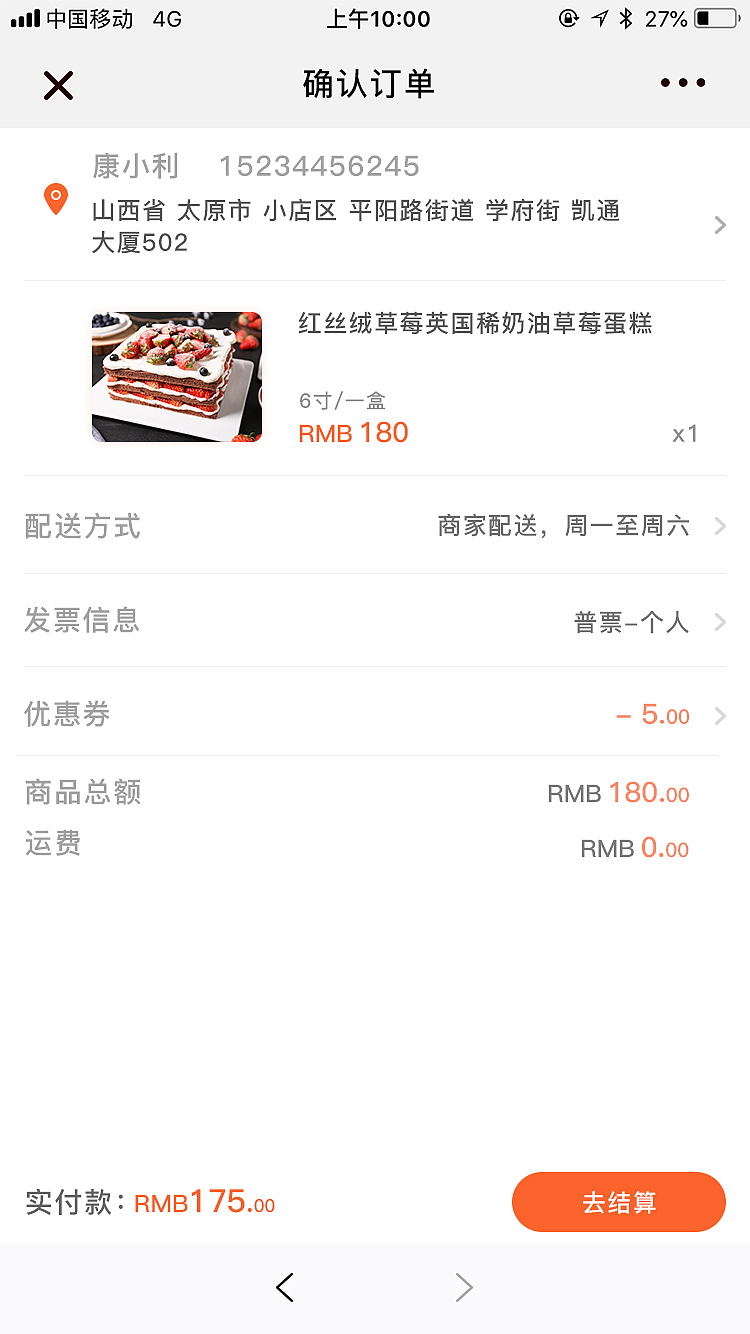The image size is (750, 1334).
Task: Expand the delivery address details
Action: pyautogui.click(x=718, y=225)
